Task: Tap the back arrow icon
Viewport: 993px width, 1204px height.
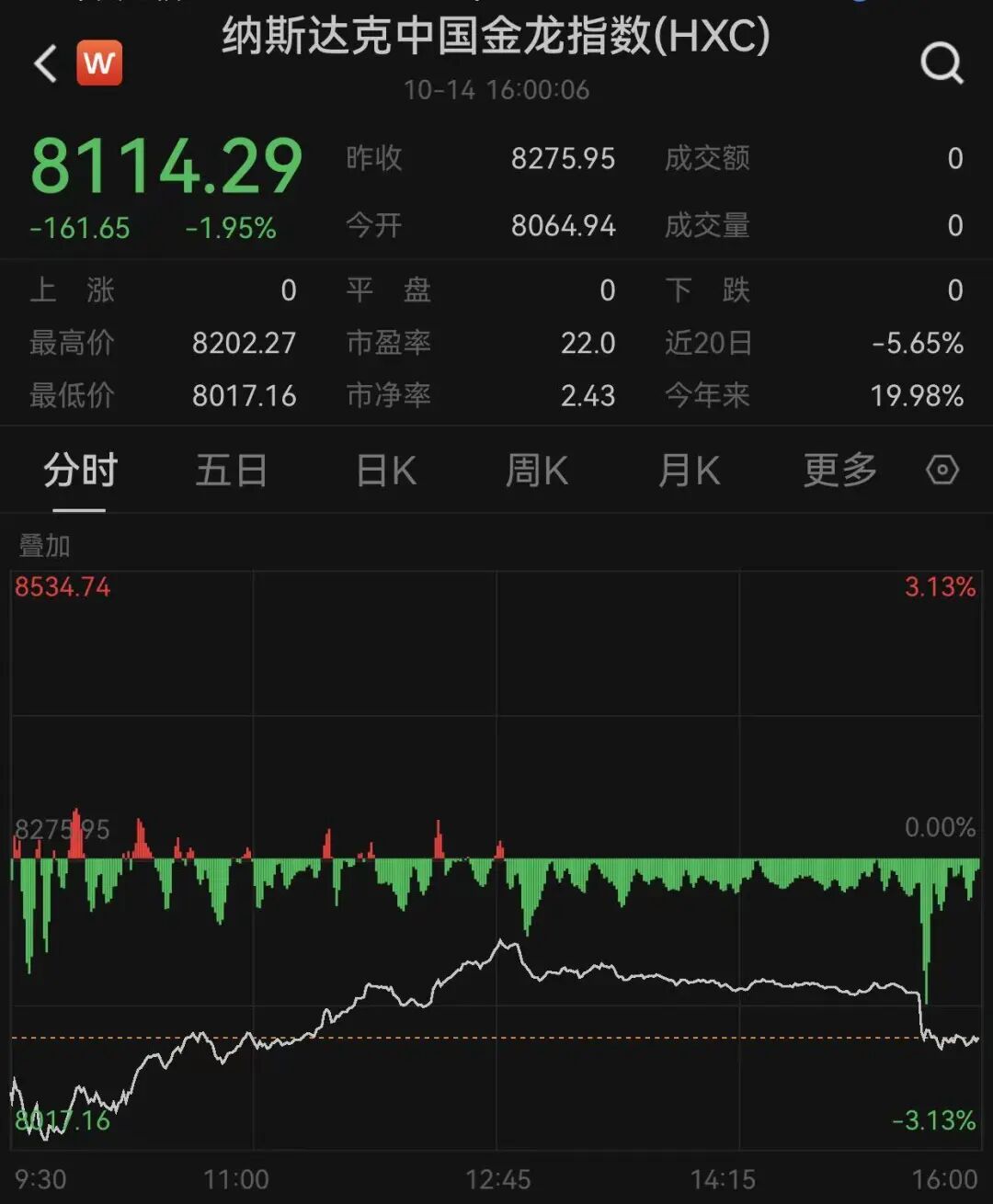Action: (x=43, y=64)
